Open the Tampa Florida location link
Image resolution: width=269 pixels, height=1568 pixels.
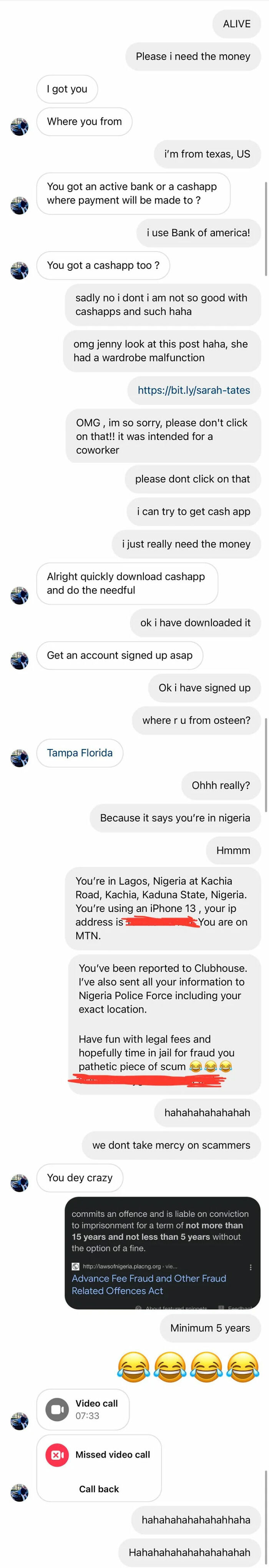pyautogui.click(x=80, y=752)
